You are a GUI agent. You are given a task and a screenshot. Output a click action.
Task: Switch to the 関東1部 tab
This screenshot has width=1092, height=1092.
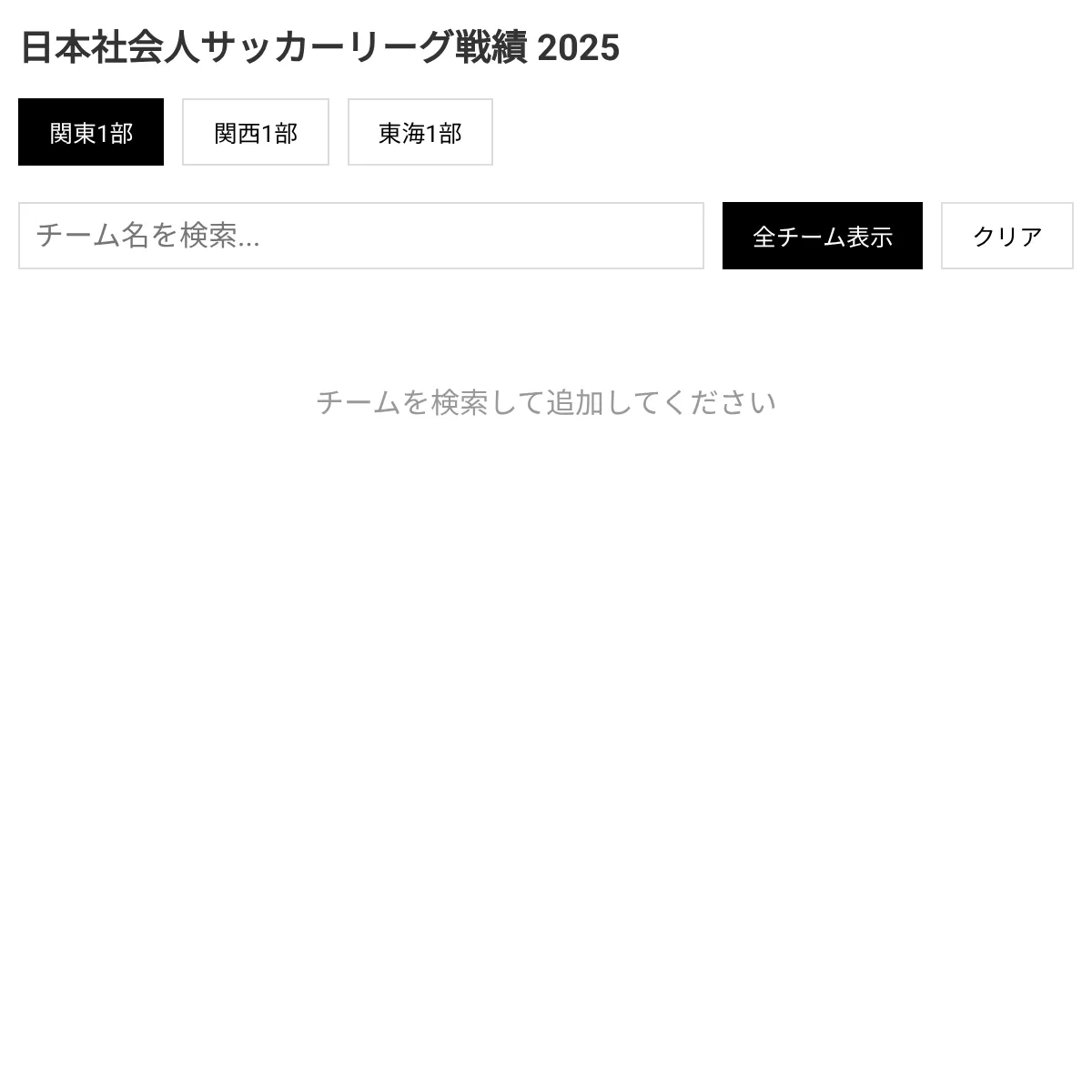tap(91, 132)
